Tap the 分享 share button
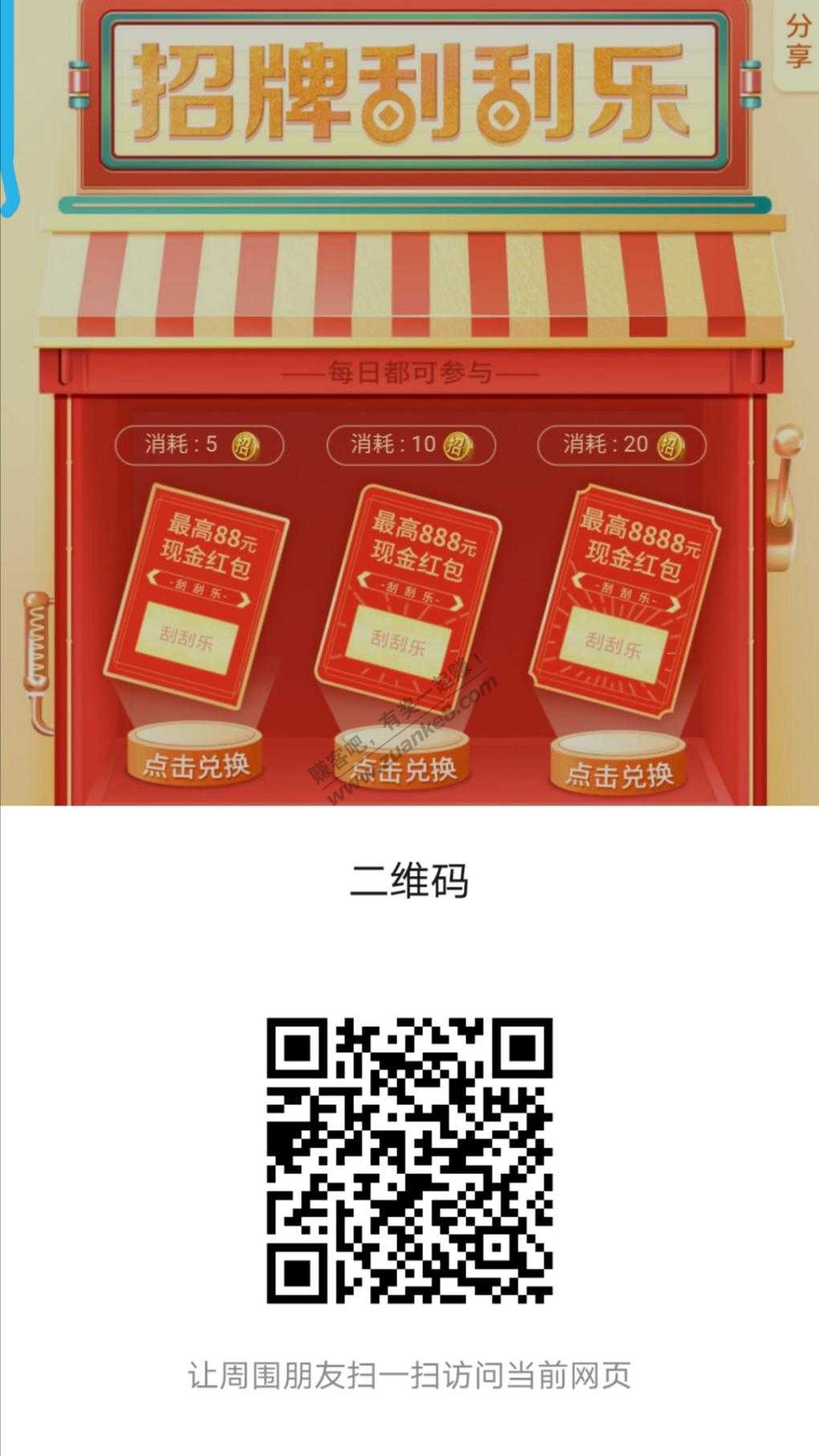Screen dimensions: 819x1456 797,42
